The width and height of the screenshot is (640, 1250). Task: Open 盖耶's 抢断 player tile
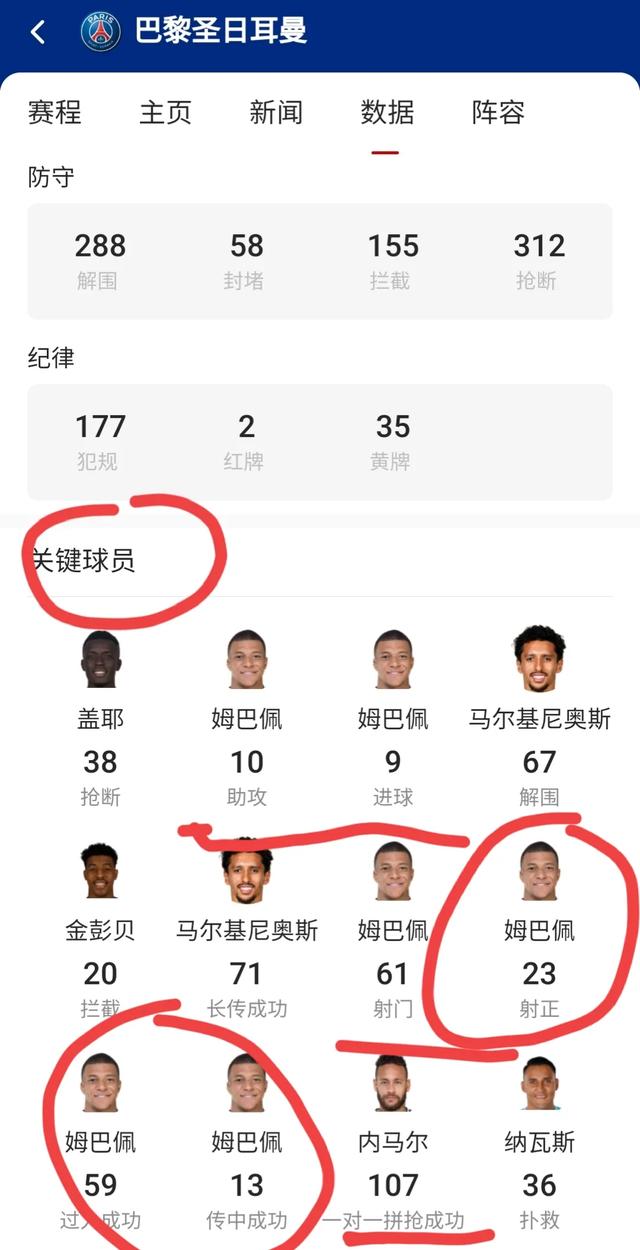pos(100,720)
